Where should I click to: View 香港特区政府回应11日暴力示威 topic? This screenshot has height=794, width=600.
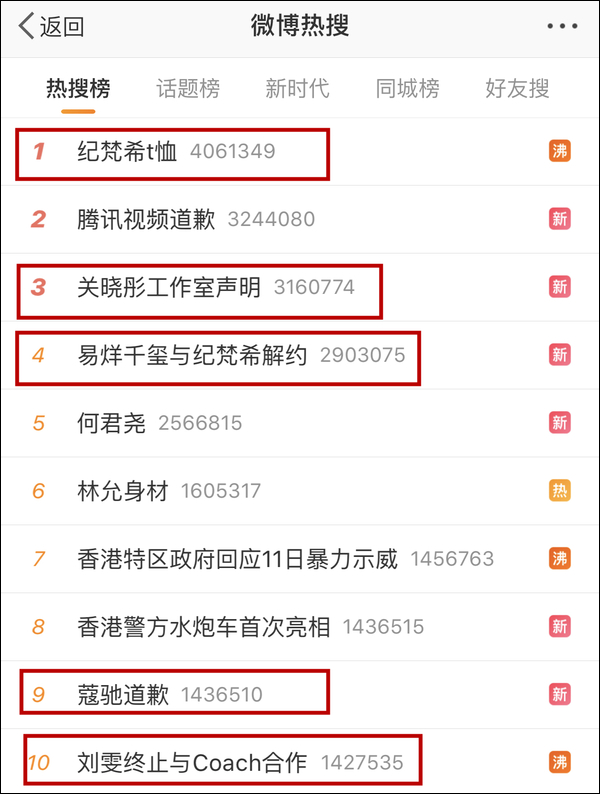point(237,559)
